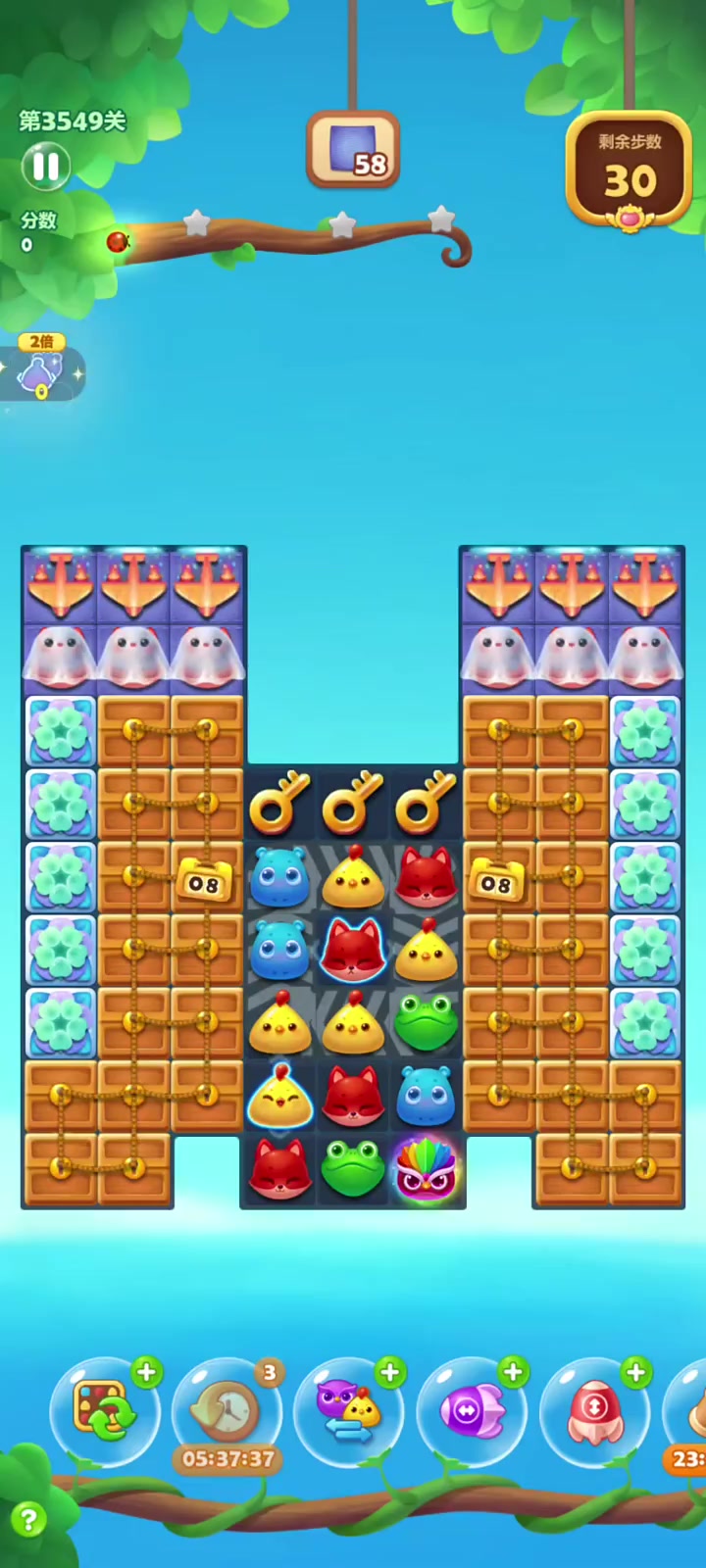The width and height of the screenshot is (706, 1568).
Task: Pause the game
Action: click(46, 166)
